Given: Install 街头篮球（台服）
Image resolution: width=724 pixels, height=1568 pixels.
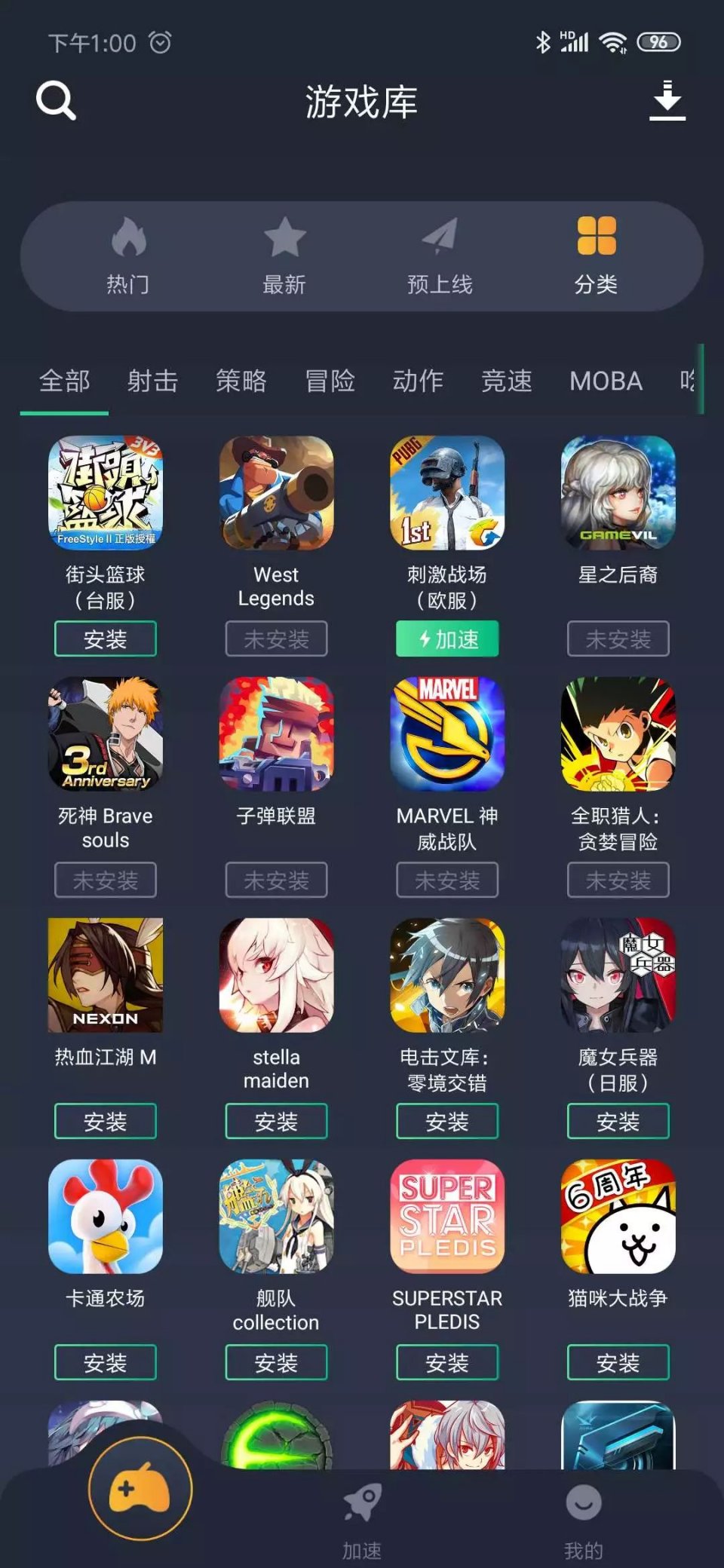Looking at the screenshot, I should (106, 639).
